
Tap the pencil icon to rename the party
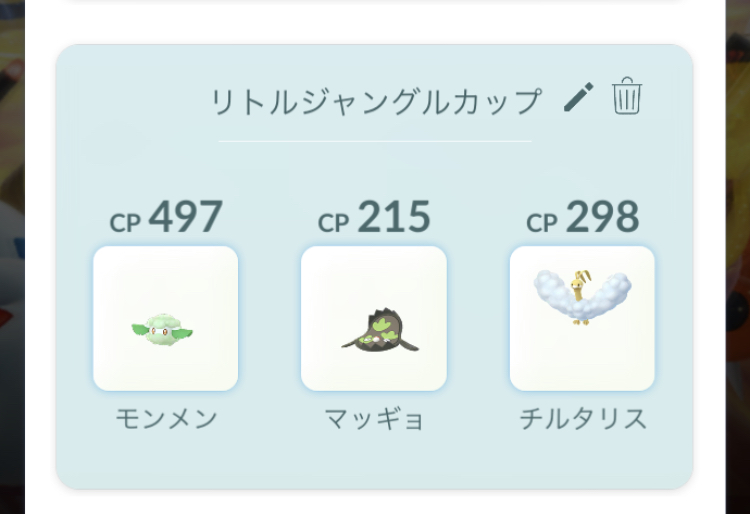tap(579, 97)
